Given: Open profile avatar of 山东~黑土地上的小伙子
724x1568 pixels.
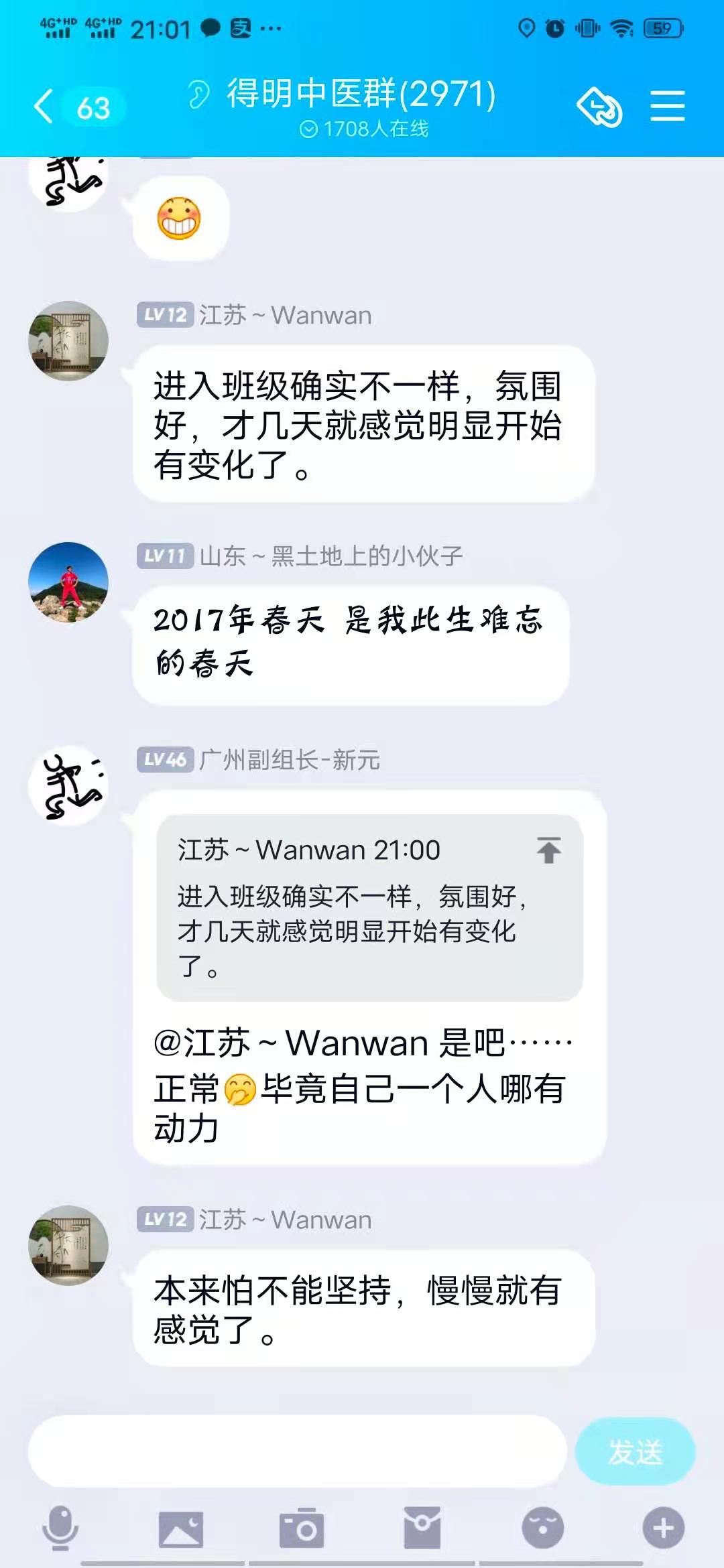Looking at the screenshot, I should (68, 582).
